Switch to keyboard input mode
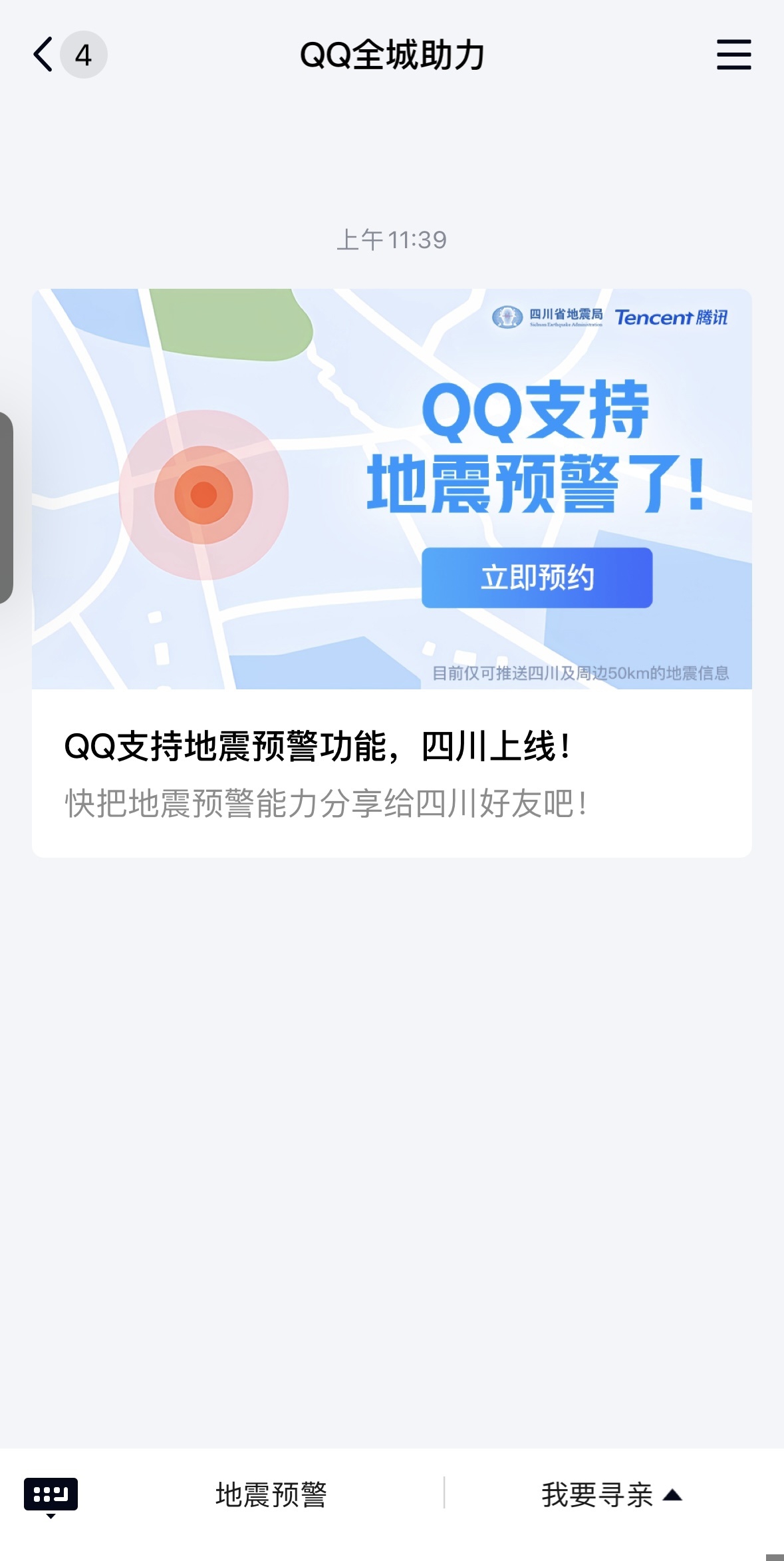Viewport: 784px width, 1561px height. tap(51, 1496)
